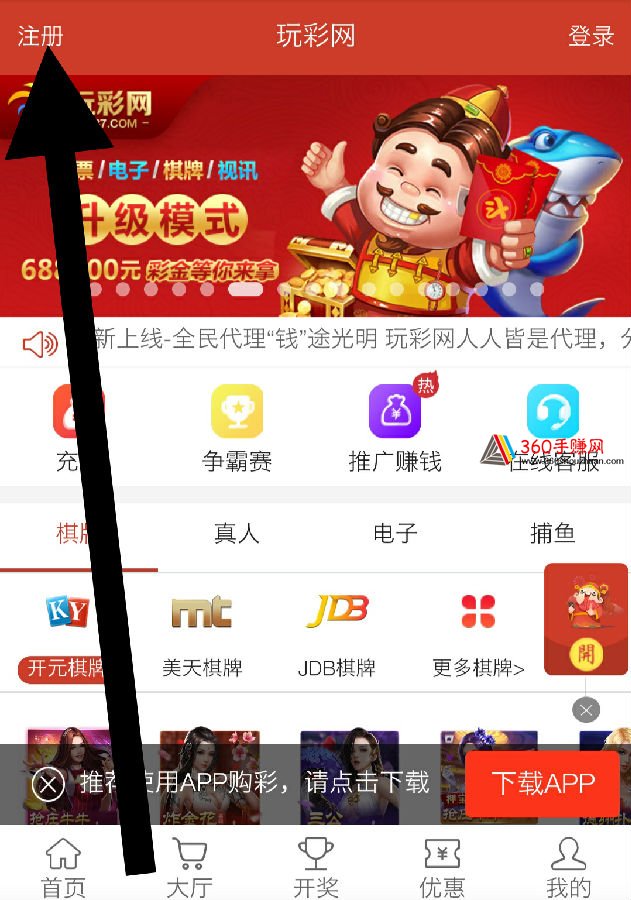
Task: Open the 我的 profile tab
Action: [x=568, y=867]
